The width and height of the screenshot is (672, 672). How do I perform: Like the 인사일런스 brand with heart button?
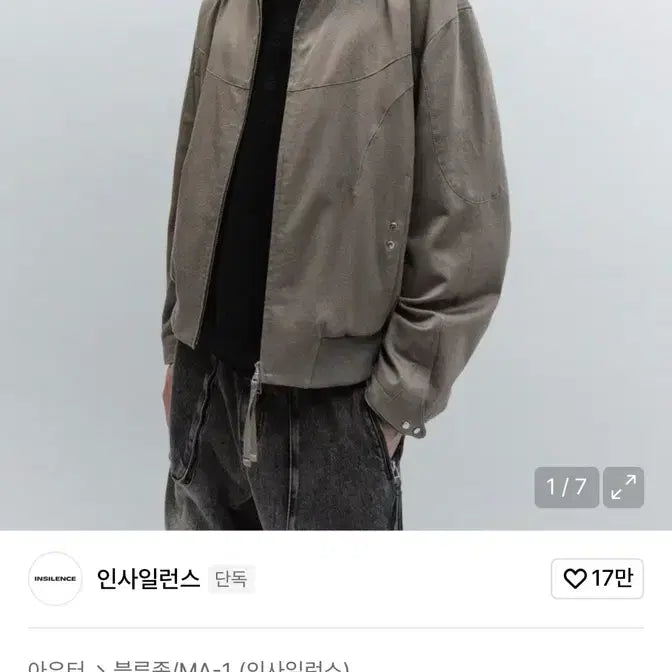pyautogui.click(x=600, y=578)
